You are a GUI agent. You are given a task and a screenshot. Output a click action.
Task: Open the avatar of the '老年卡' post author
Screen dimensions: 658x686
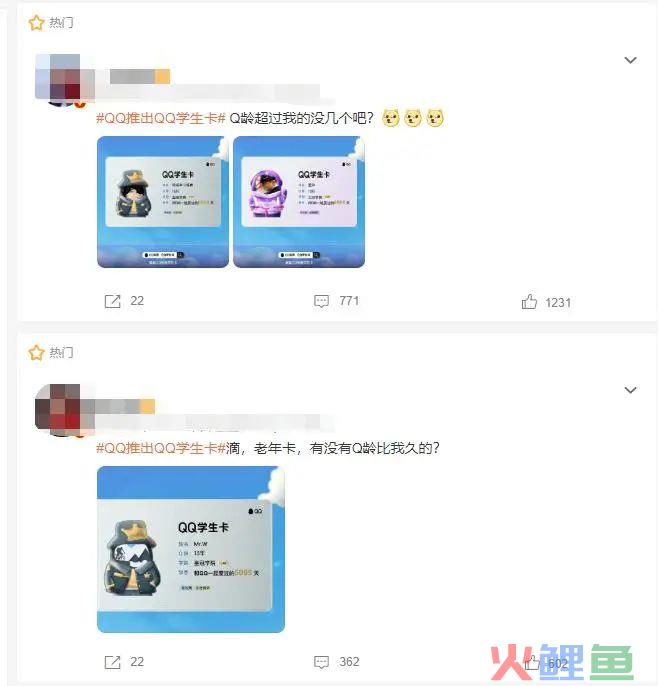(x=63, y=408)
